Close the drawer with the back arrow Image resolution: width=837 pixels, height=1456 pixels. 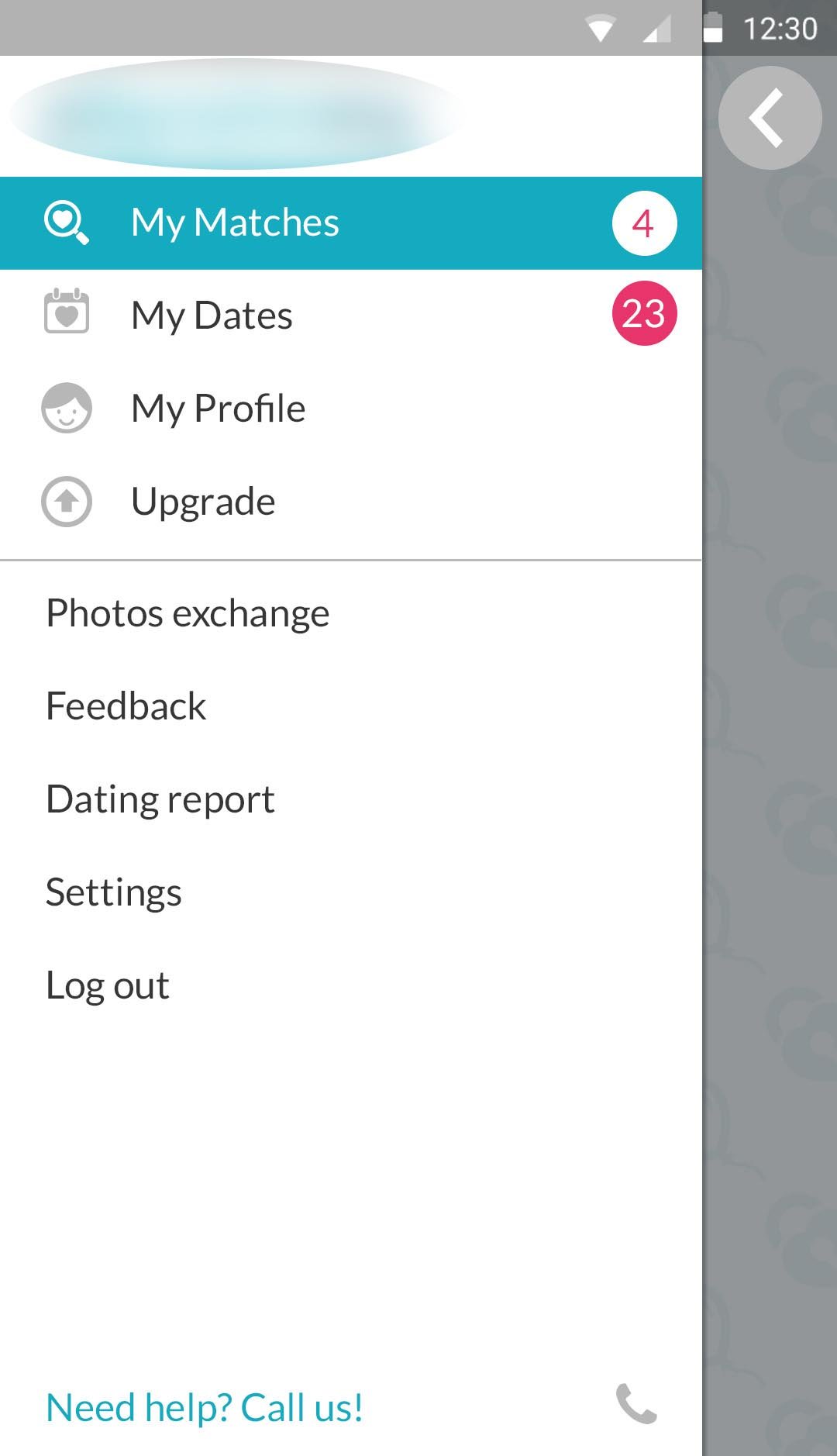[769, 118]
